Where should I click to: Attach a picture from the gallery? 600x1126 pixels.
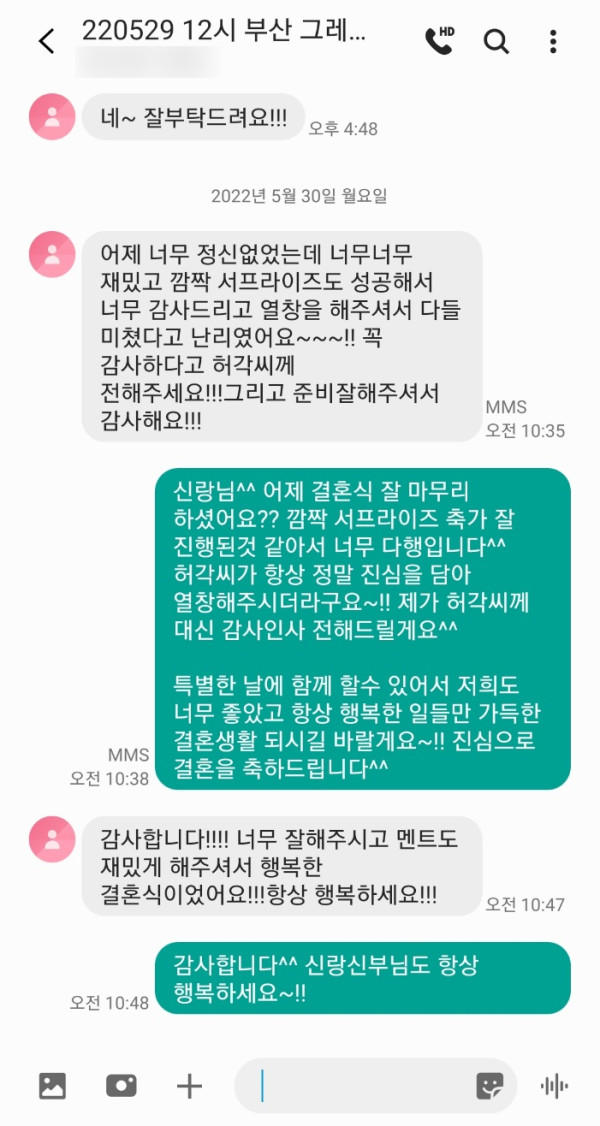pyautogui.click(x=52, y=1085)
